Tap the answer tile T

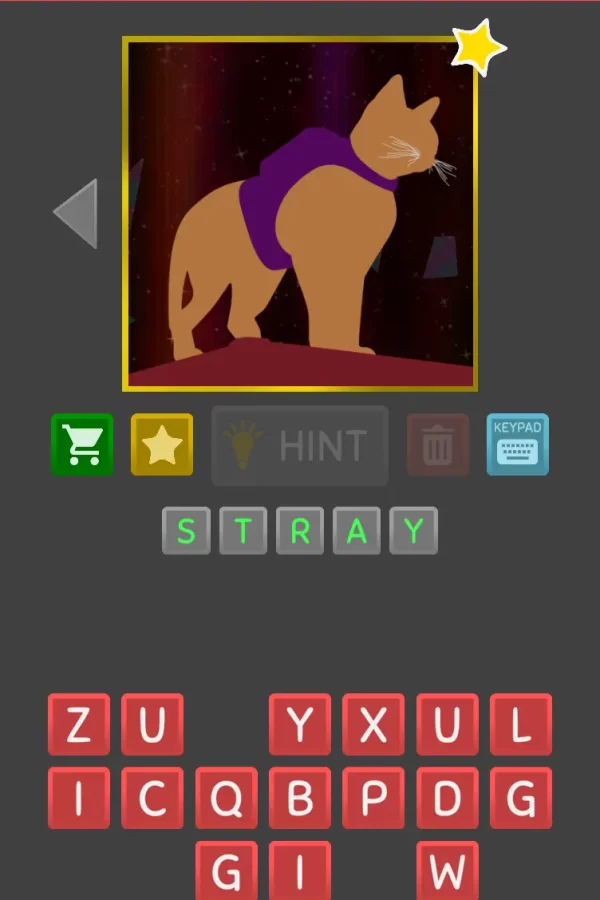point(243,531)
